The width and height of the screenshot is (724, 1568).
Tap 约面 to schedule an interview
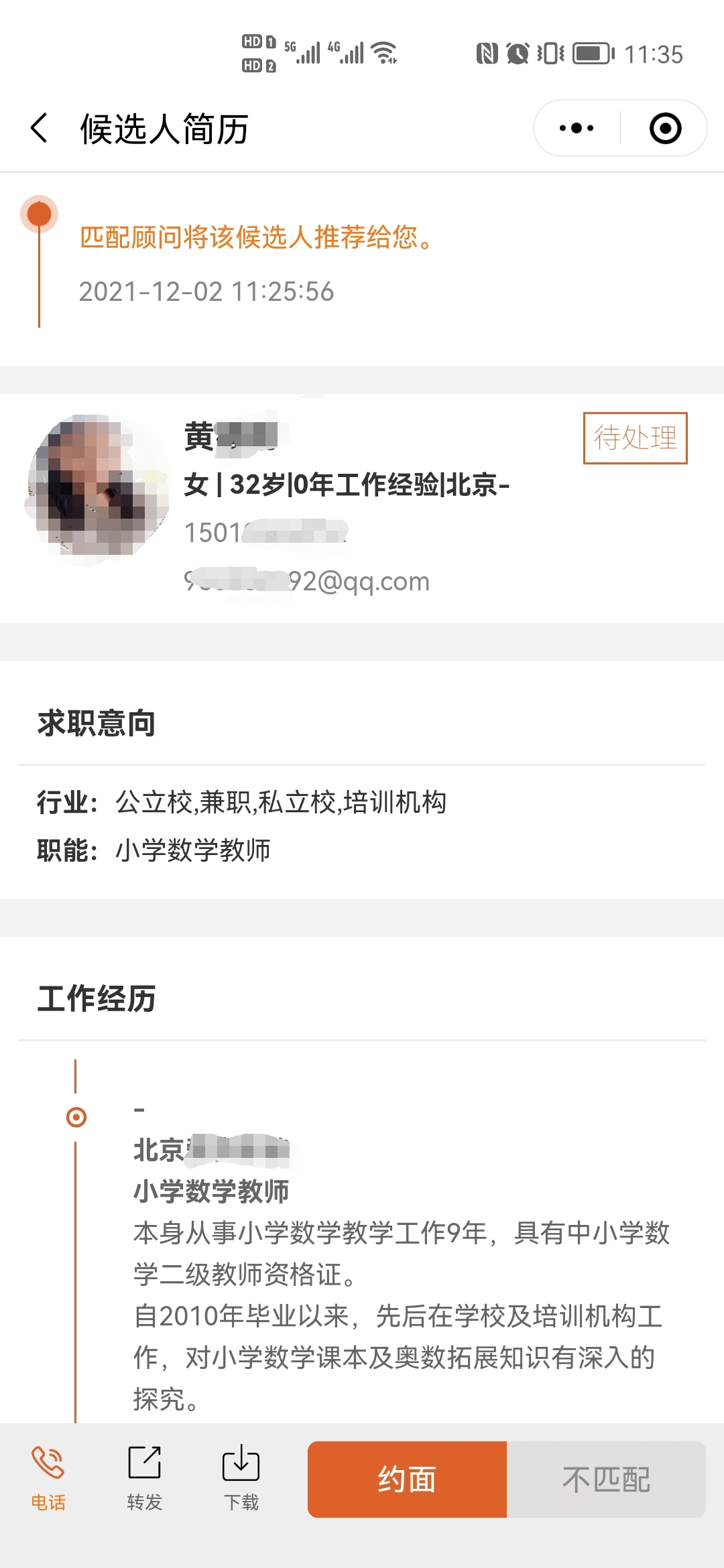(x=407, y=1479)
